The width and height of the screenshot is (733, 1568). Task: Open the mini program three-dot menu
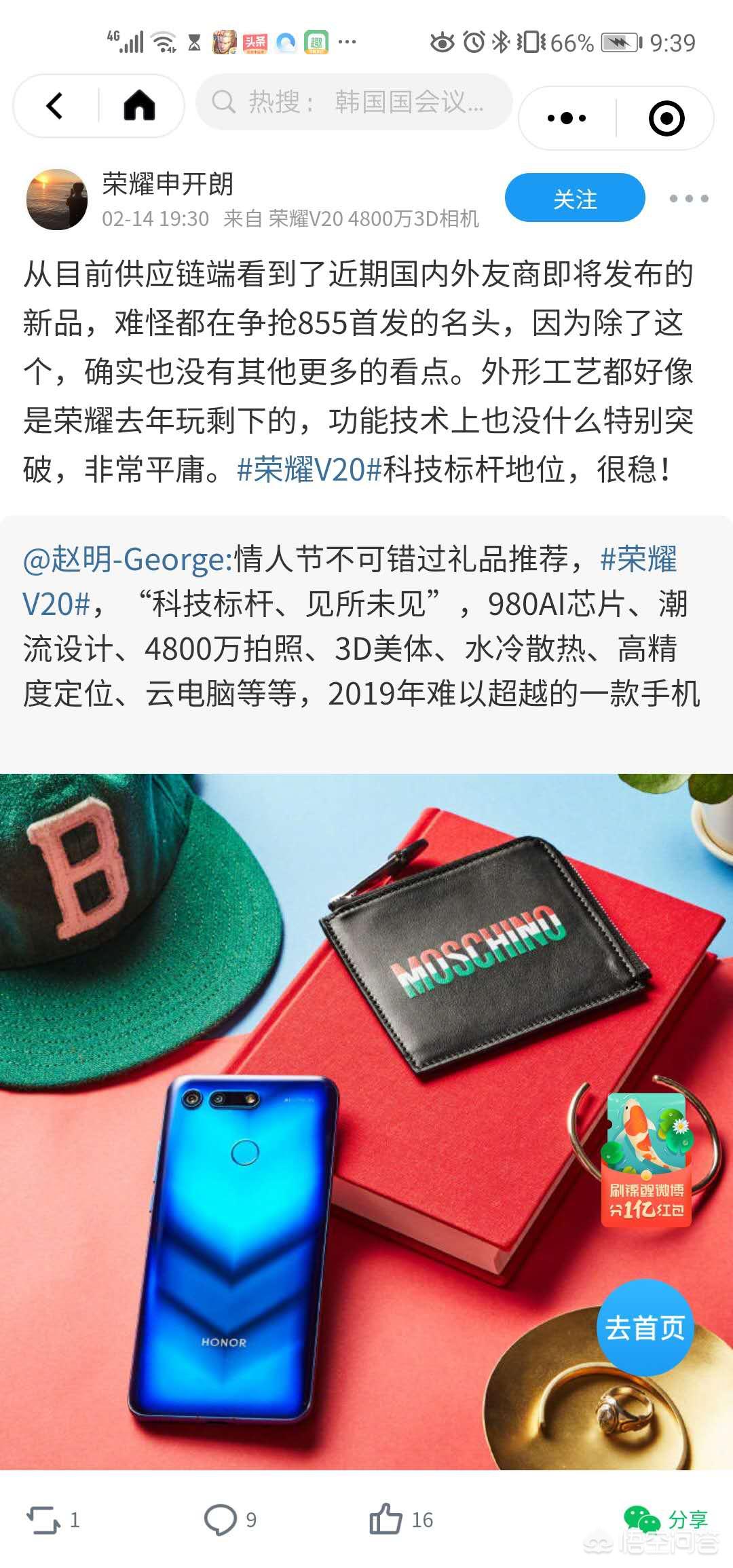point(567,118)
